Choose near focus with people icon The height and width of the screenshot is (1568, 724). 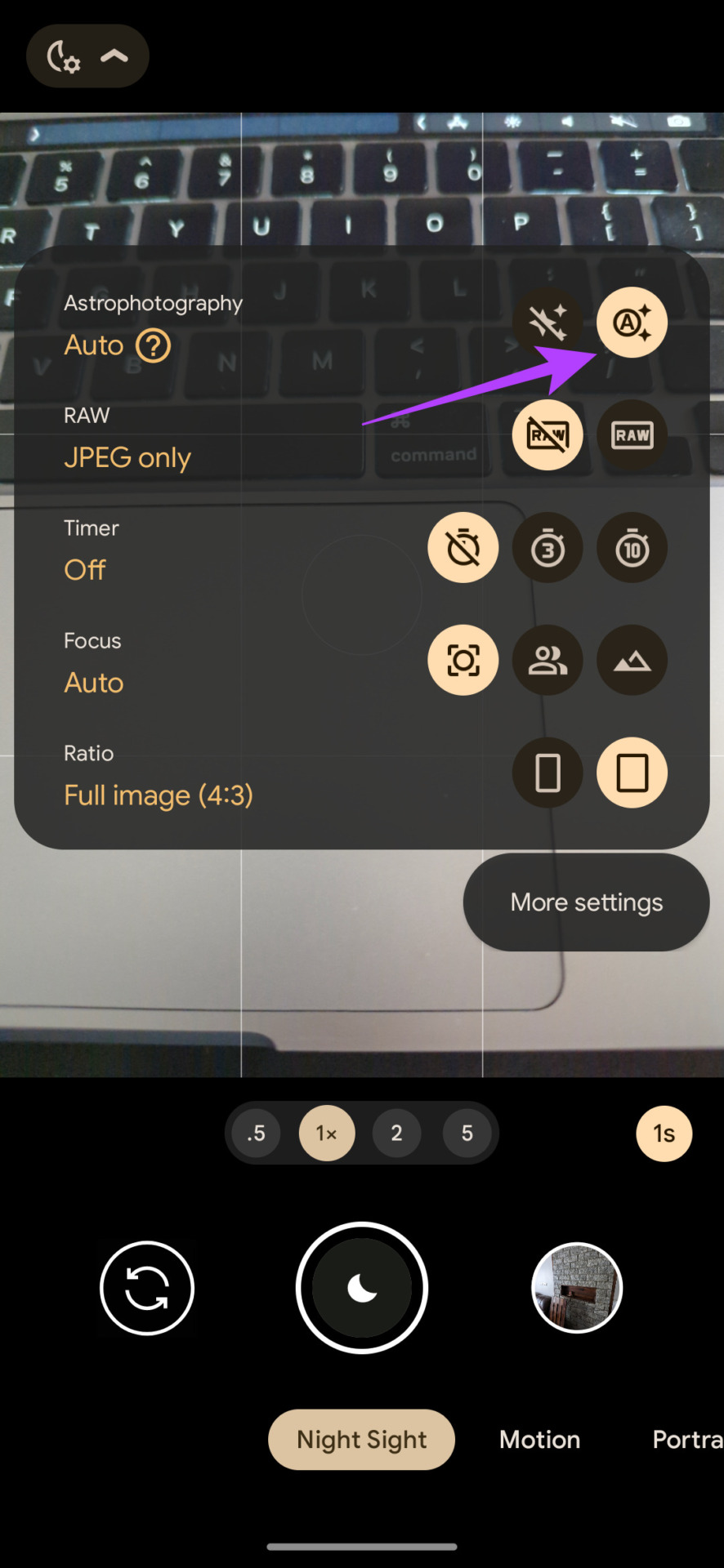tap(547, 660)
